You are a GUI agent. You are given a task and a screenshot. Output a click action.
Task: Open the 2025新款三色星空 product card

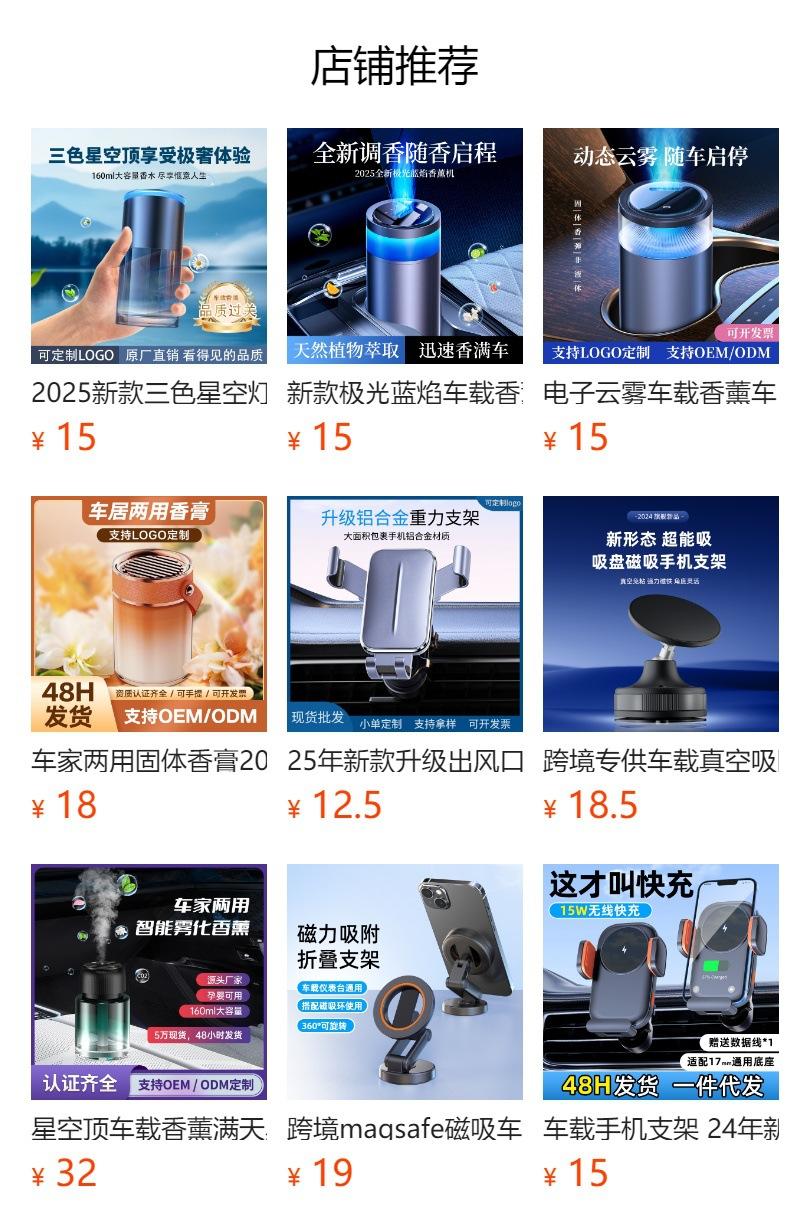(x=149, y=292)
